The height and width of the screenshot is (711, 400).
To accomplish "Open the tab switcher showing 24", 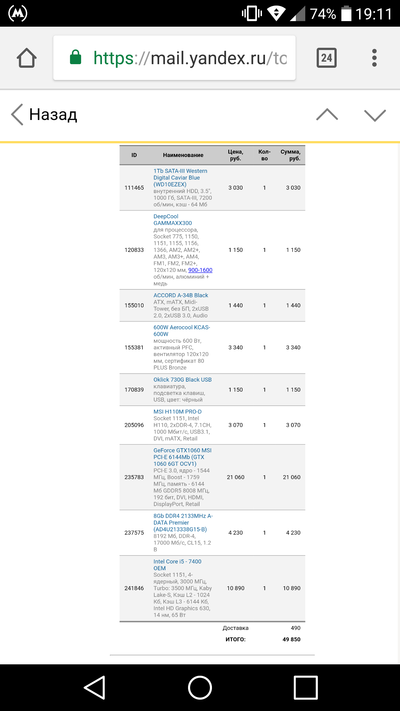I will click(x=327, y=58).
